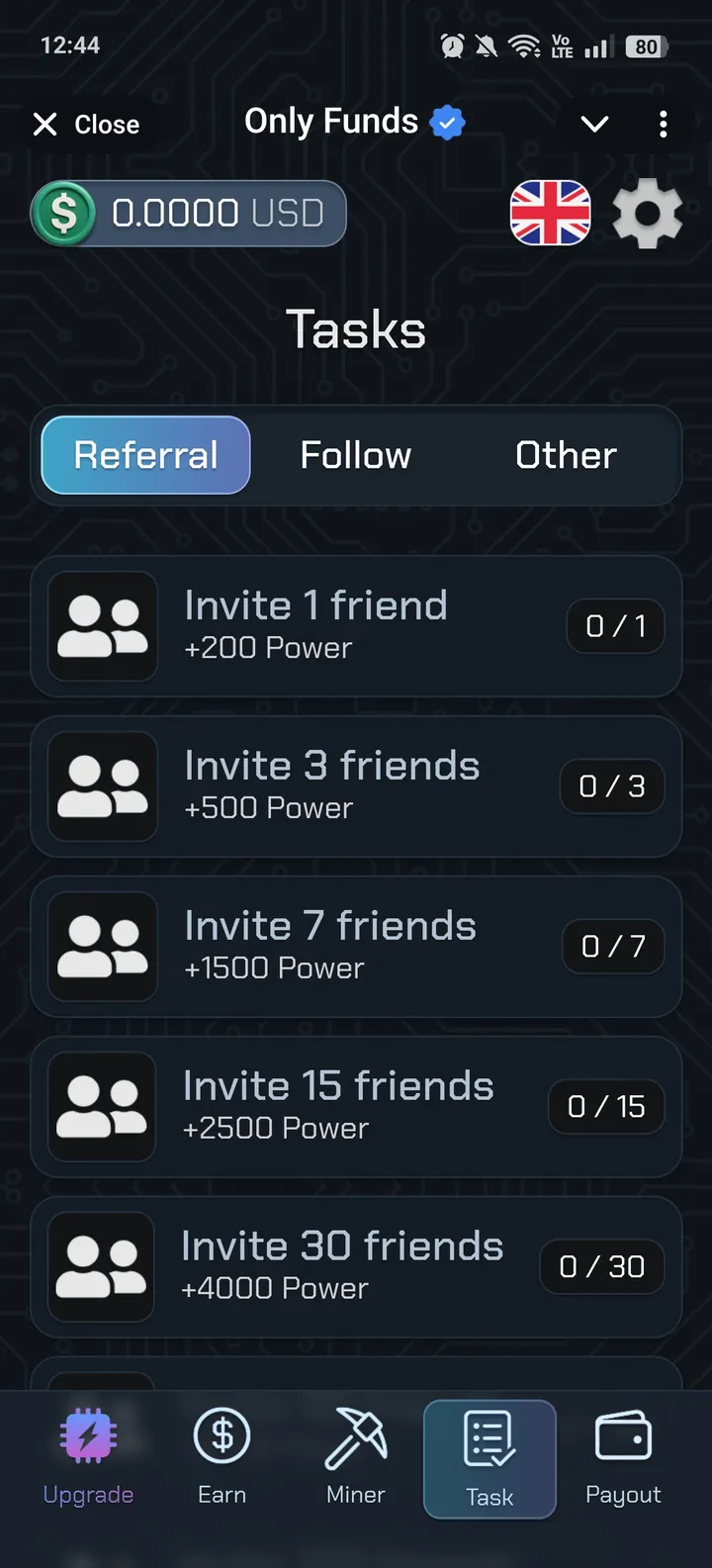The image size is (712, 1568).
Task: Change language via the UK flag icon
Action: [x=551, y=213]
